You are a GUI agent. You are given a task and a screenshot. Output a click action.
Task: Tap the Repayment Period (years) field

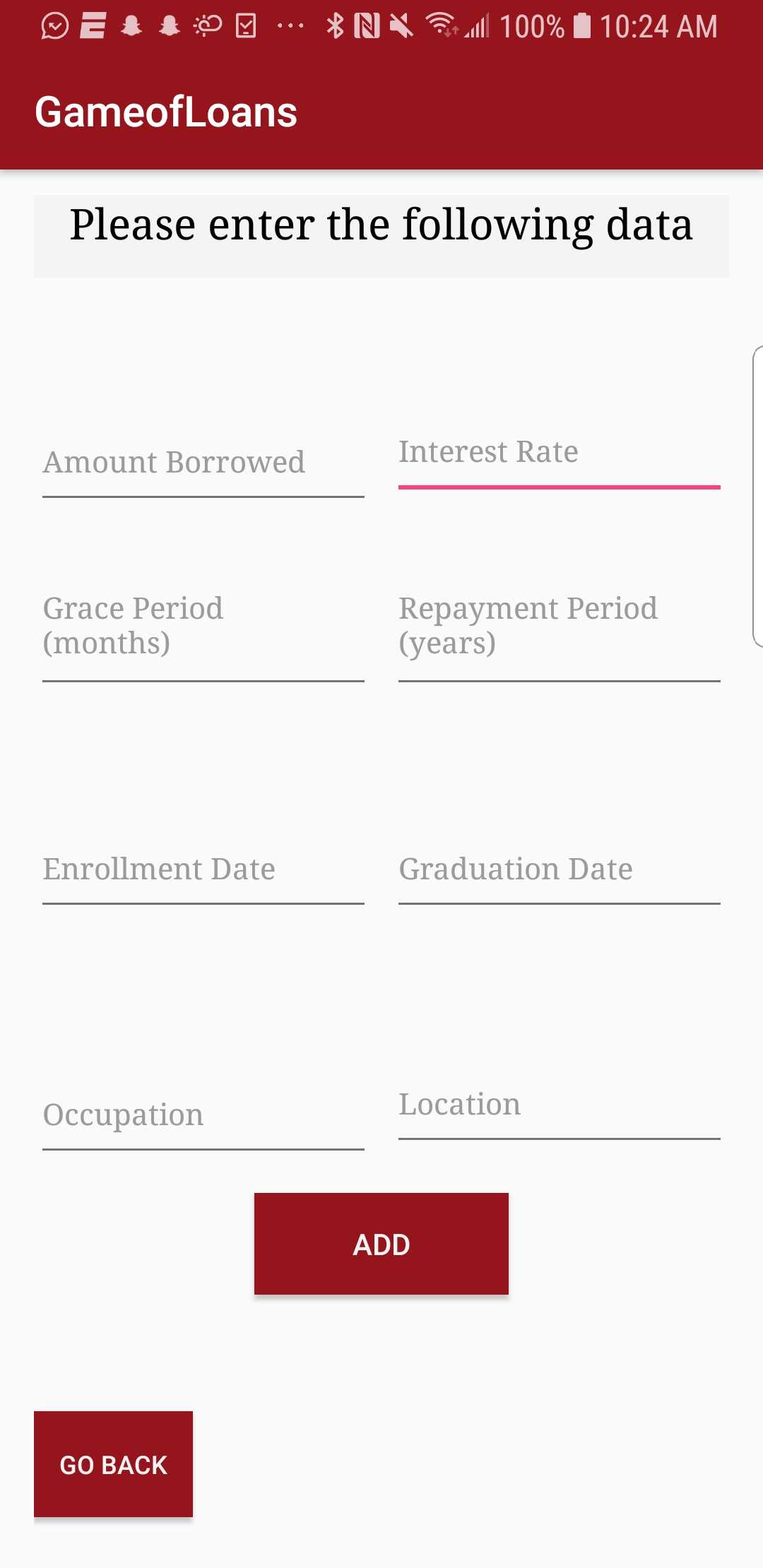click(559, 627)
